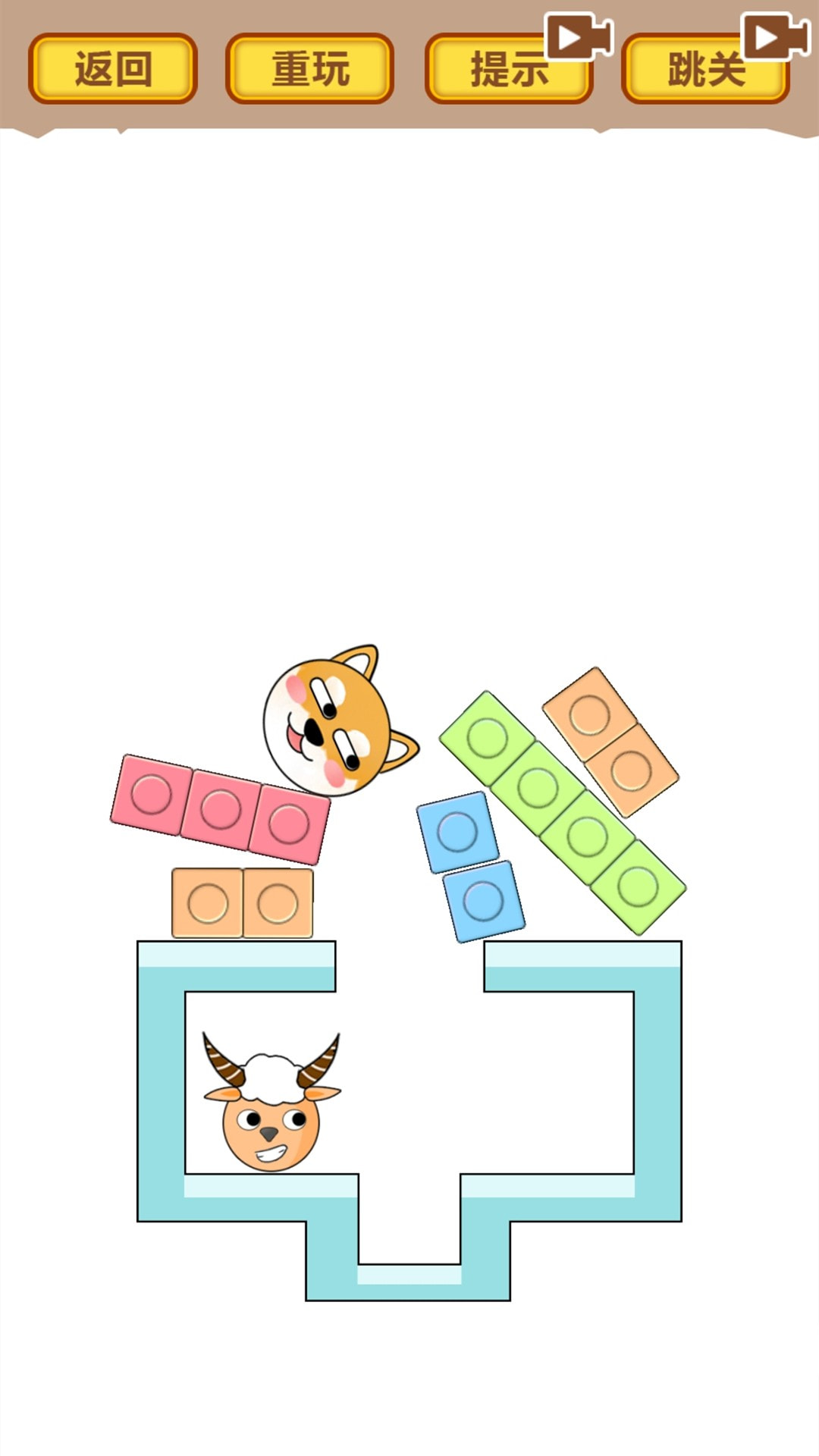
Task: Remove the green four-block piece
Action: click(562, 811)
